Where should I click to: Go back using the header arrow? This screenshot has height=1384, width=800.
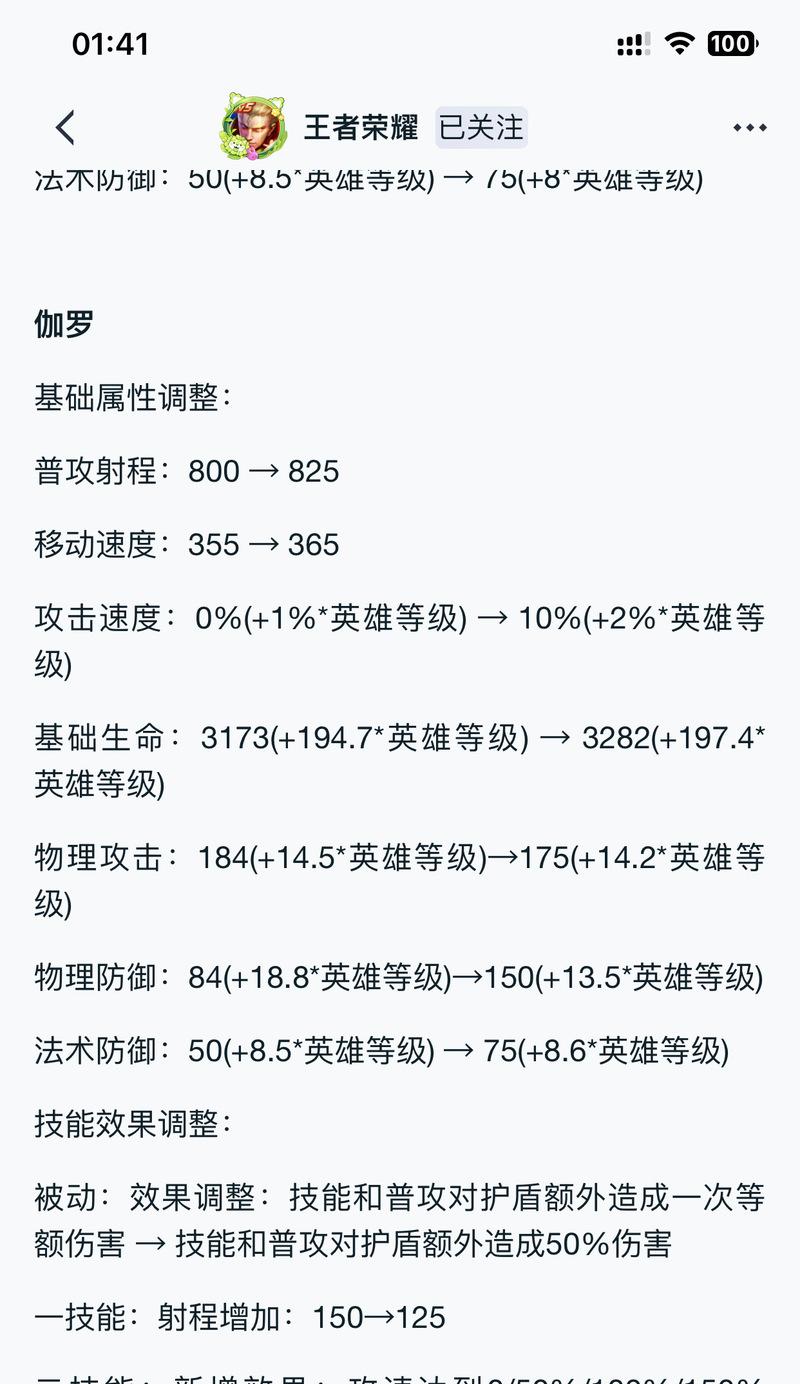(65, 128)
